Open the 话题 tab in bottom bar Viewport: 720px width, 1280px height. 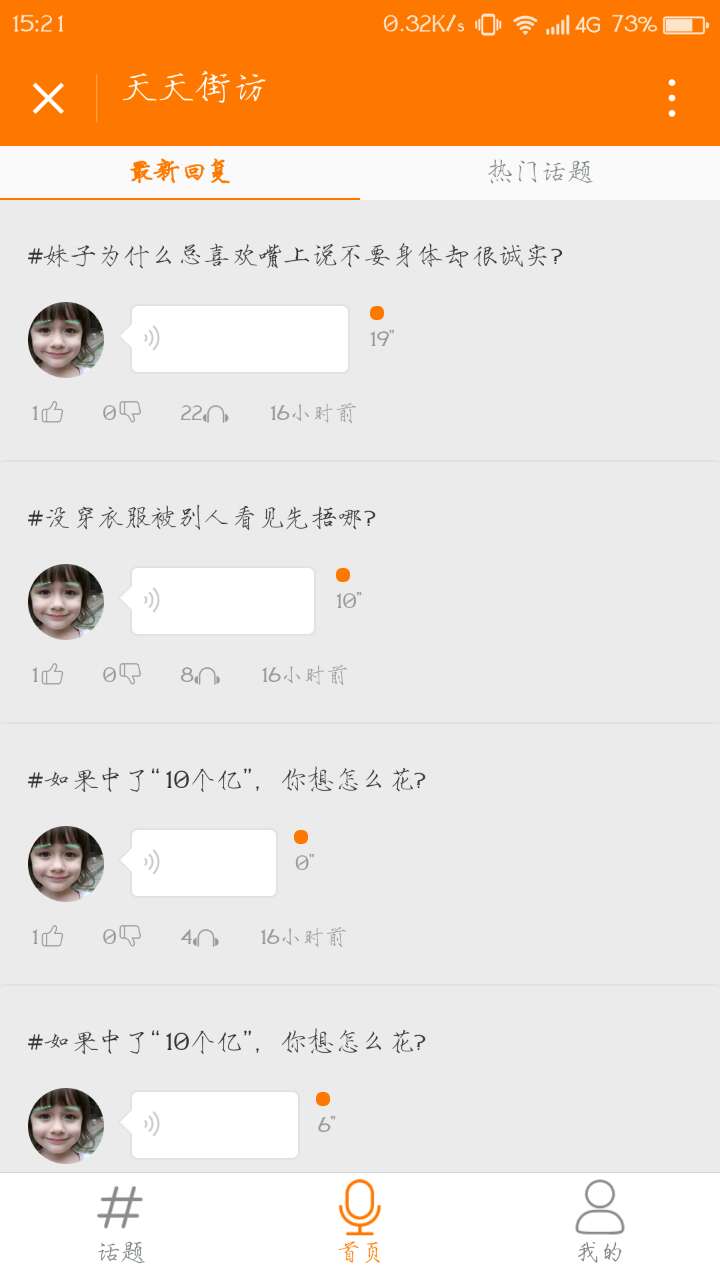120,1222
